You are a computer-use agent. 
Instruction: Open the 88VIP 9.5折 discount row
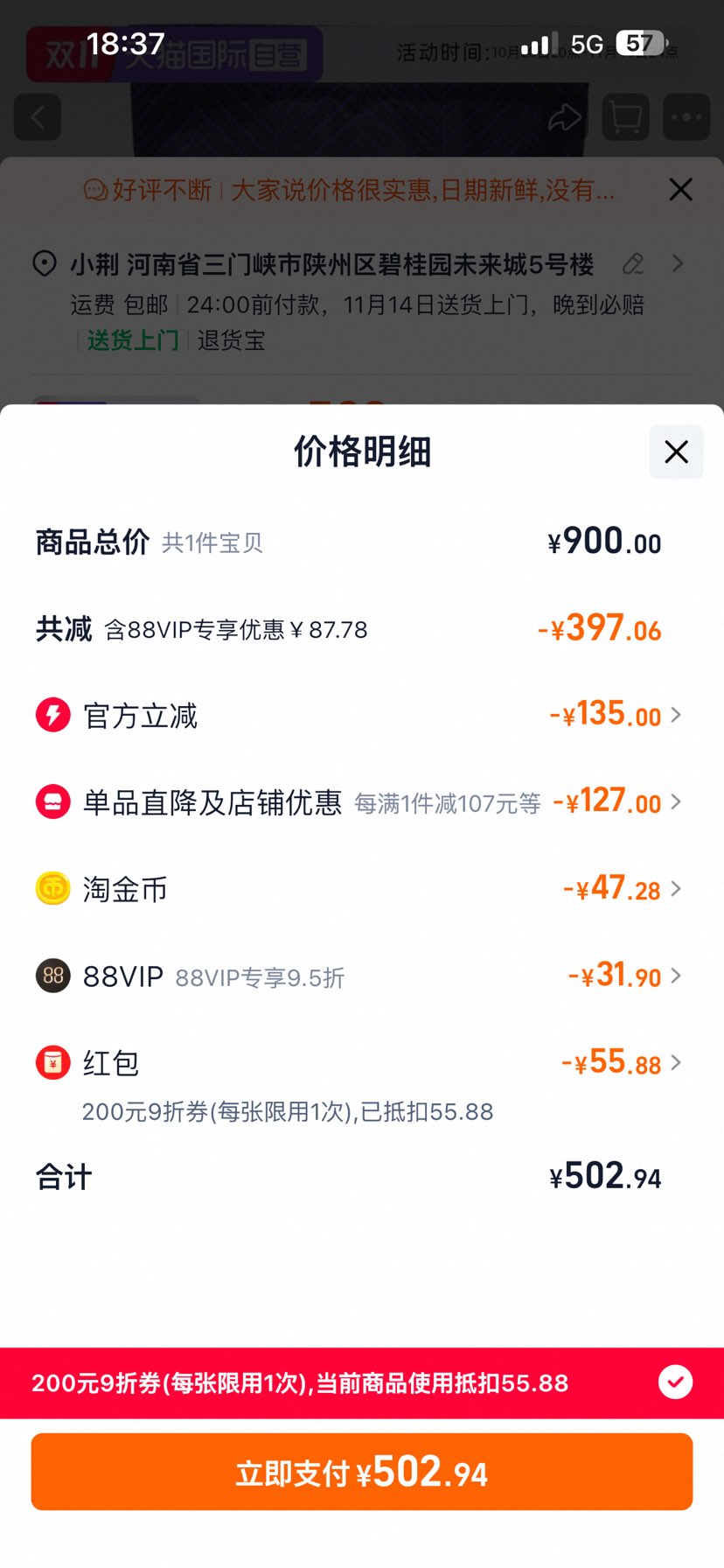(359, 975)
